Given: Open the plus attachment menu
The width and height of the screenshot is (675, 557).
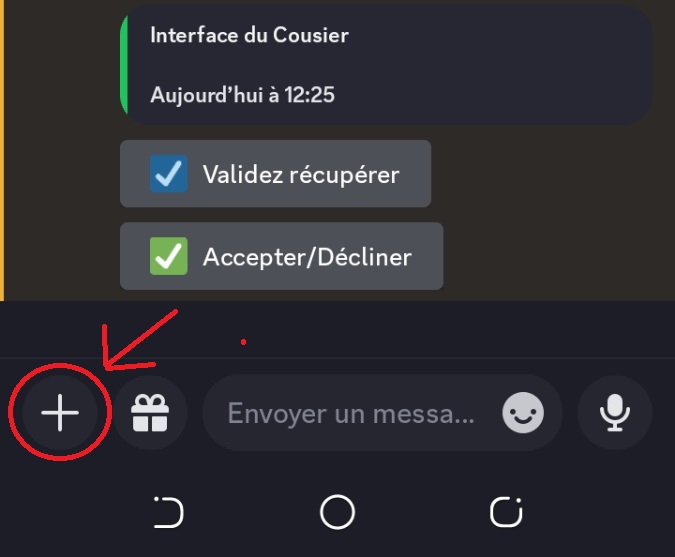Looking at the screenshot, I should [60, 412].
